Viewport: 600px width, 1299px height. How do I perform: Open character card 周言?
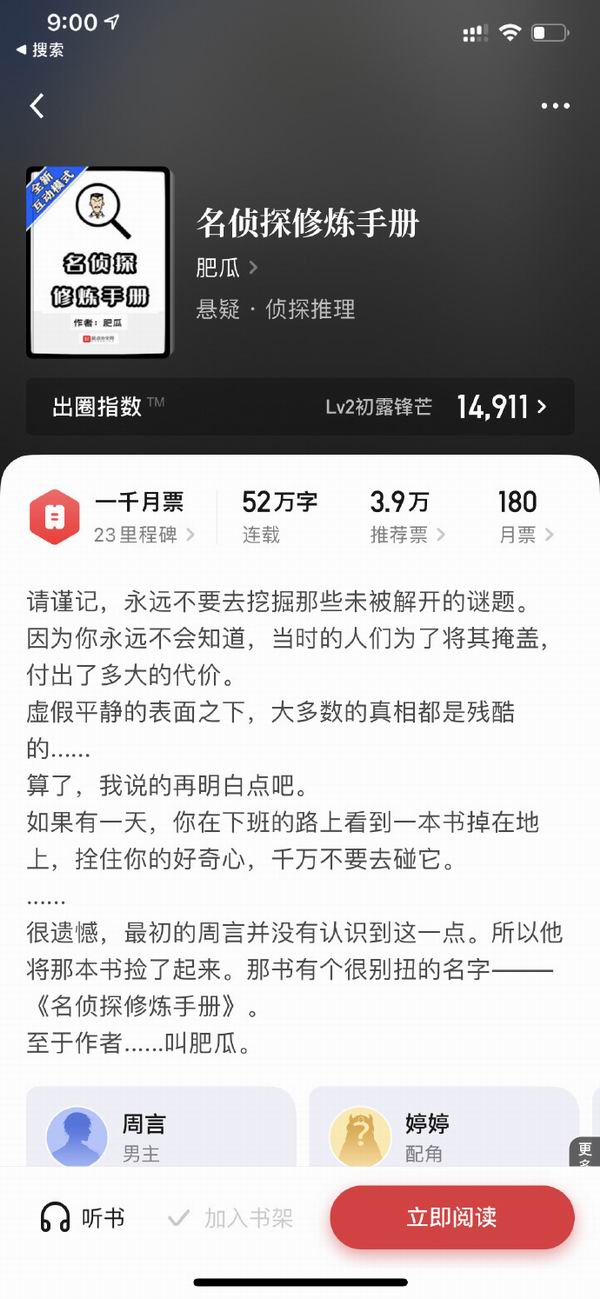click(x=160, y=1137)
